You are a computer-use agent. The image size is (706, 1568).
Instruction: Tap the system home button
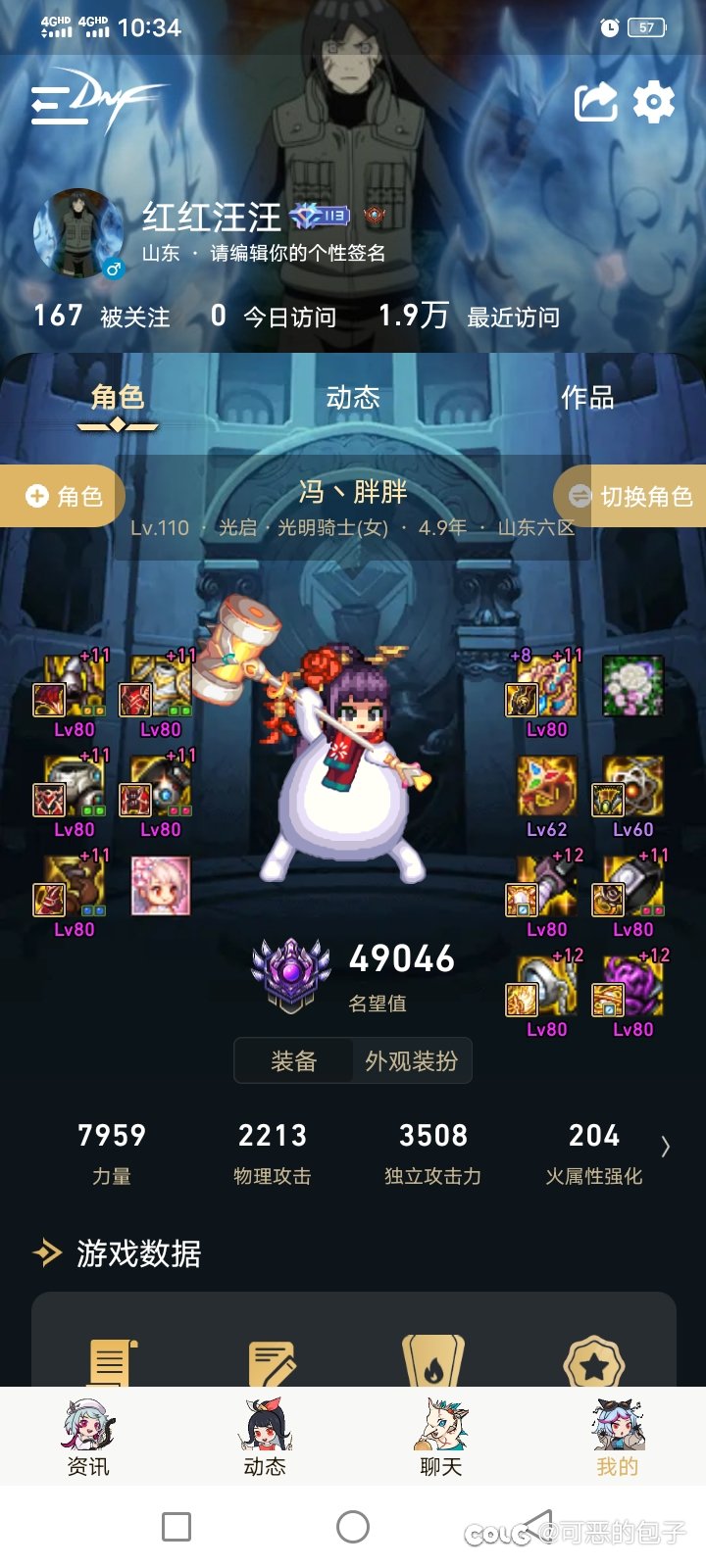[x=353, y=1526]
